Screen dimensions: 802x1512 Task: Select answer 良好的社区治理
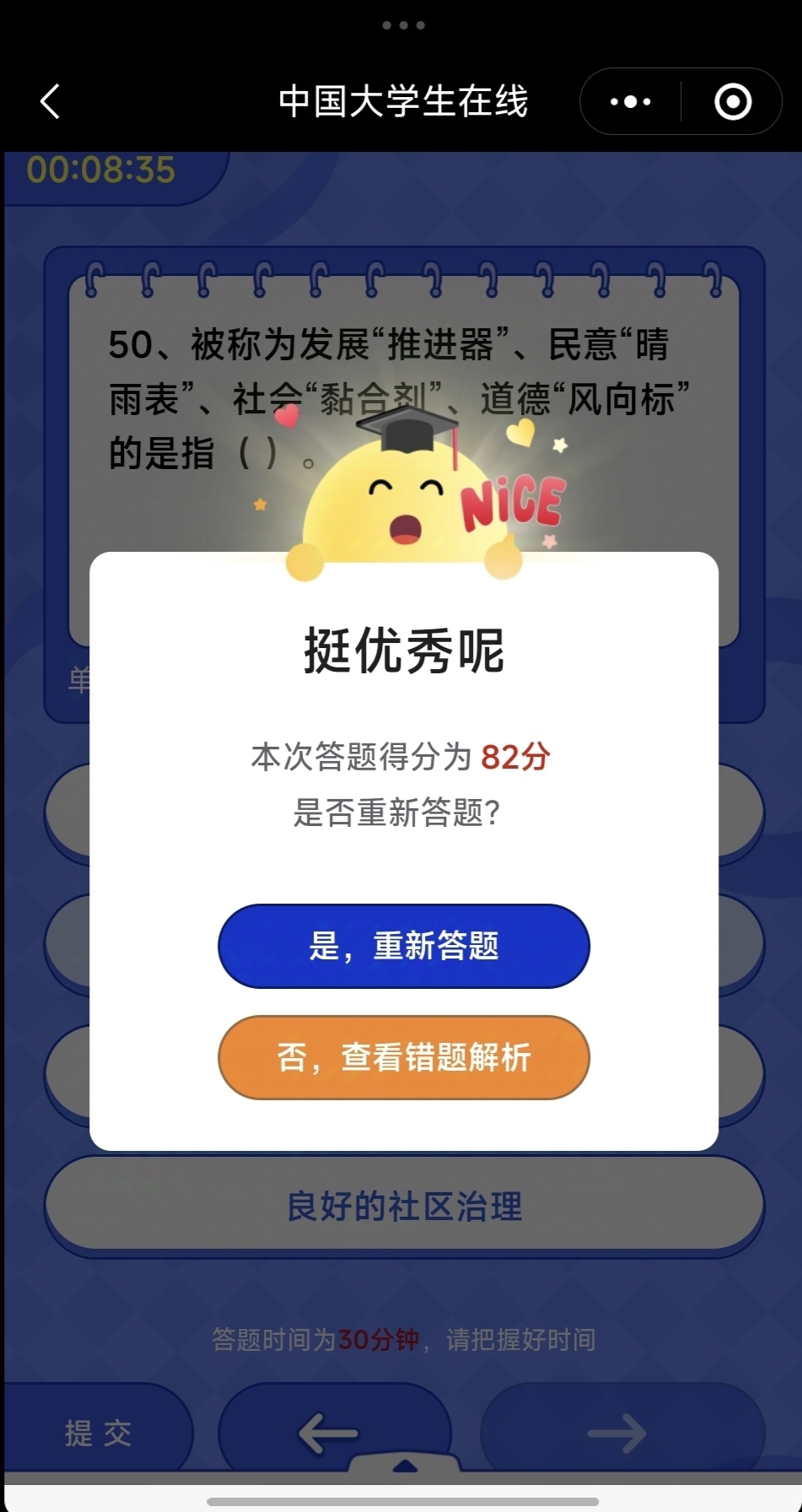click(x=404, y=1206)
